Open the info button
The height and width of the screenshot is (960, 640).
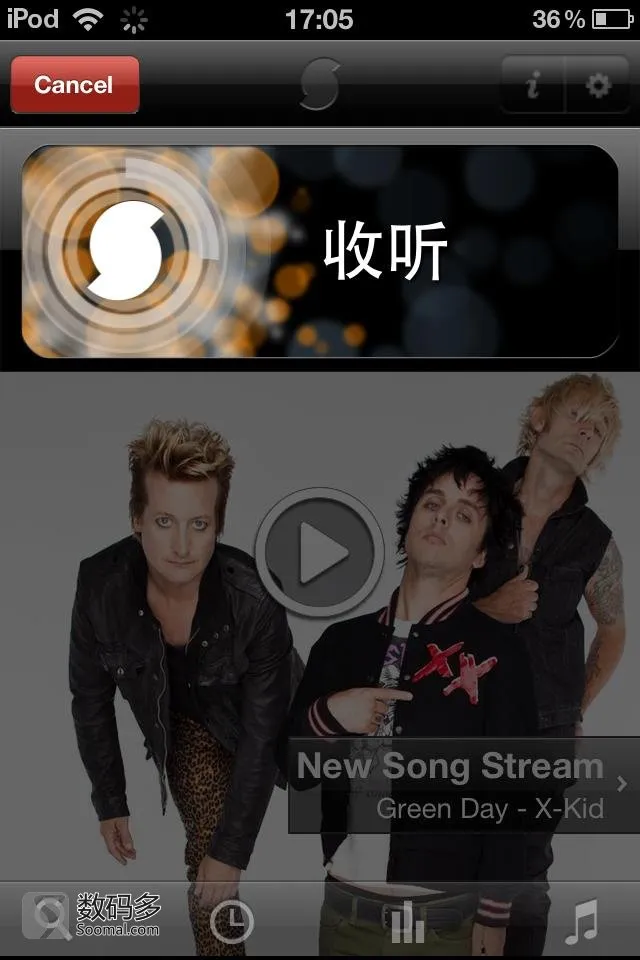[x=532, y=85]
